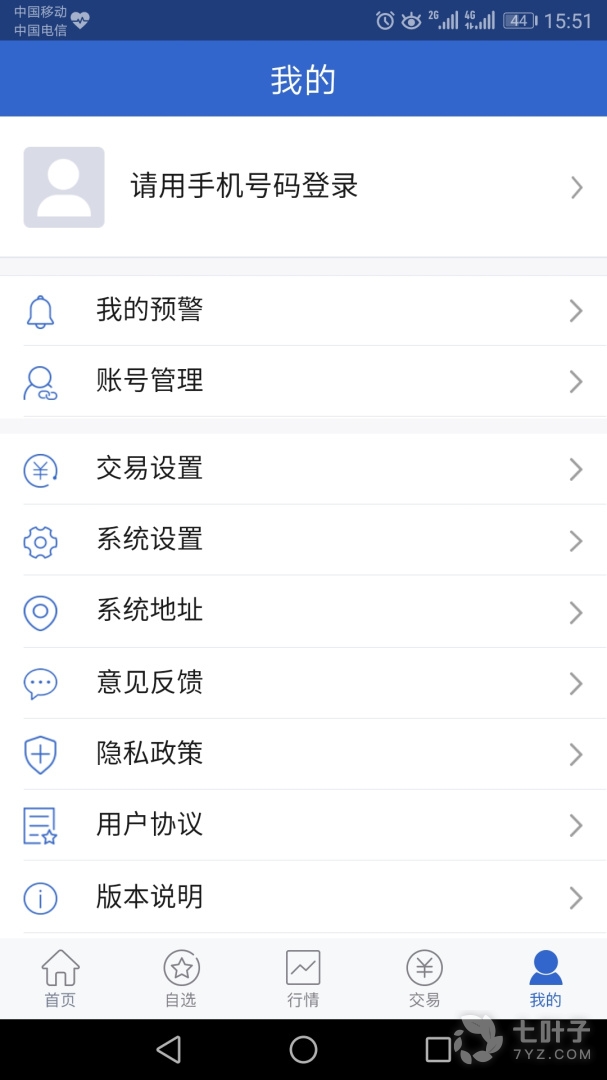View the 用户协议 user agreement

point(303,825)
